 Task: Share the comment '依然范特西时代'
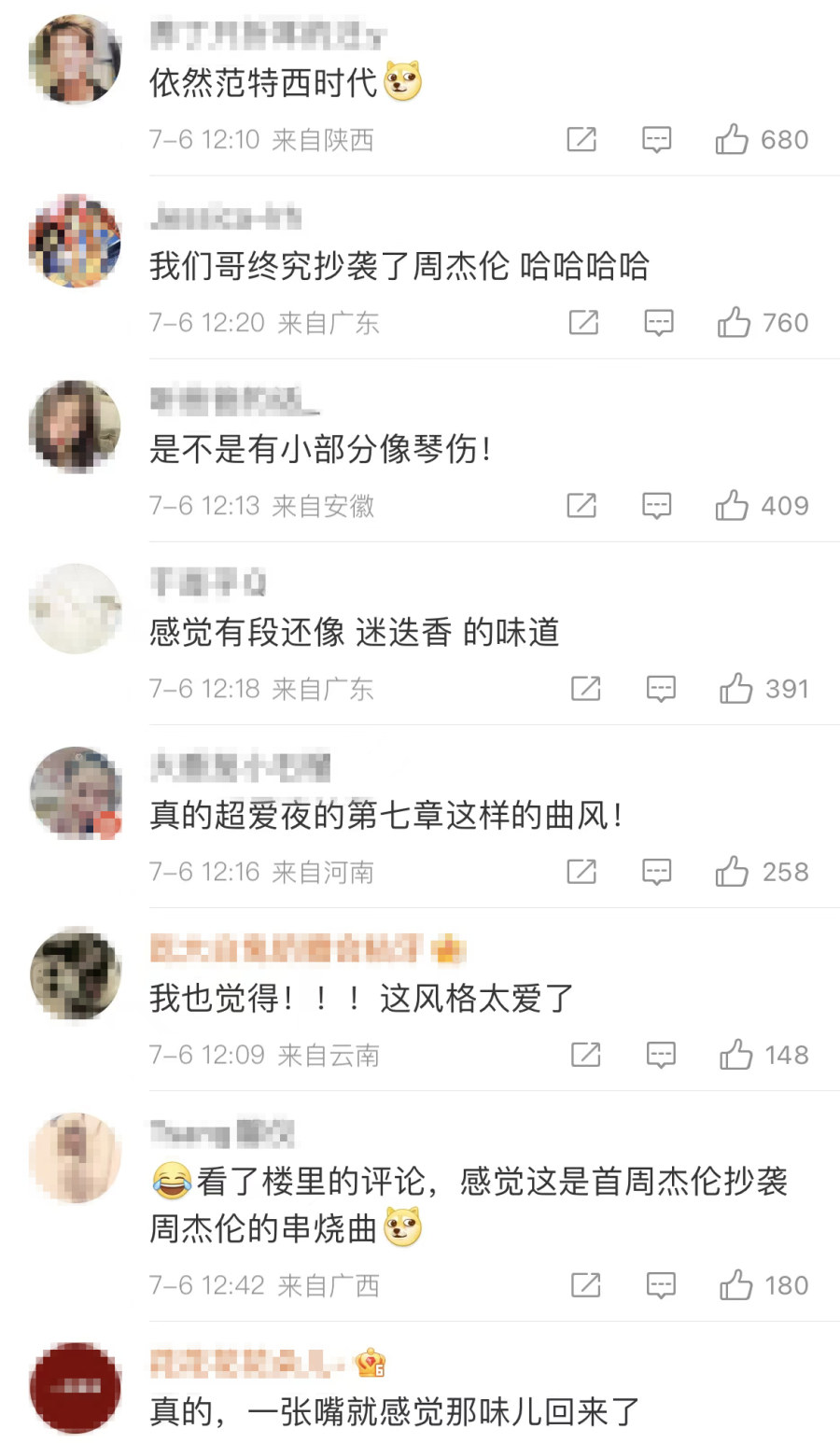[x=581, y=140]
